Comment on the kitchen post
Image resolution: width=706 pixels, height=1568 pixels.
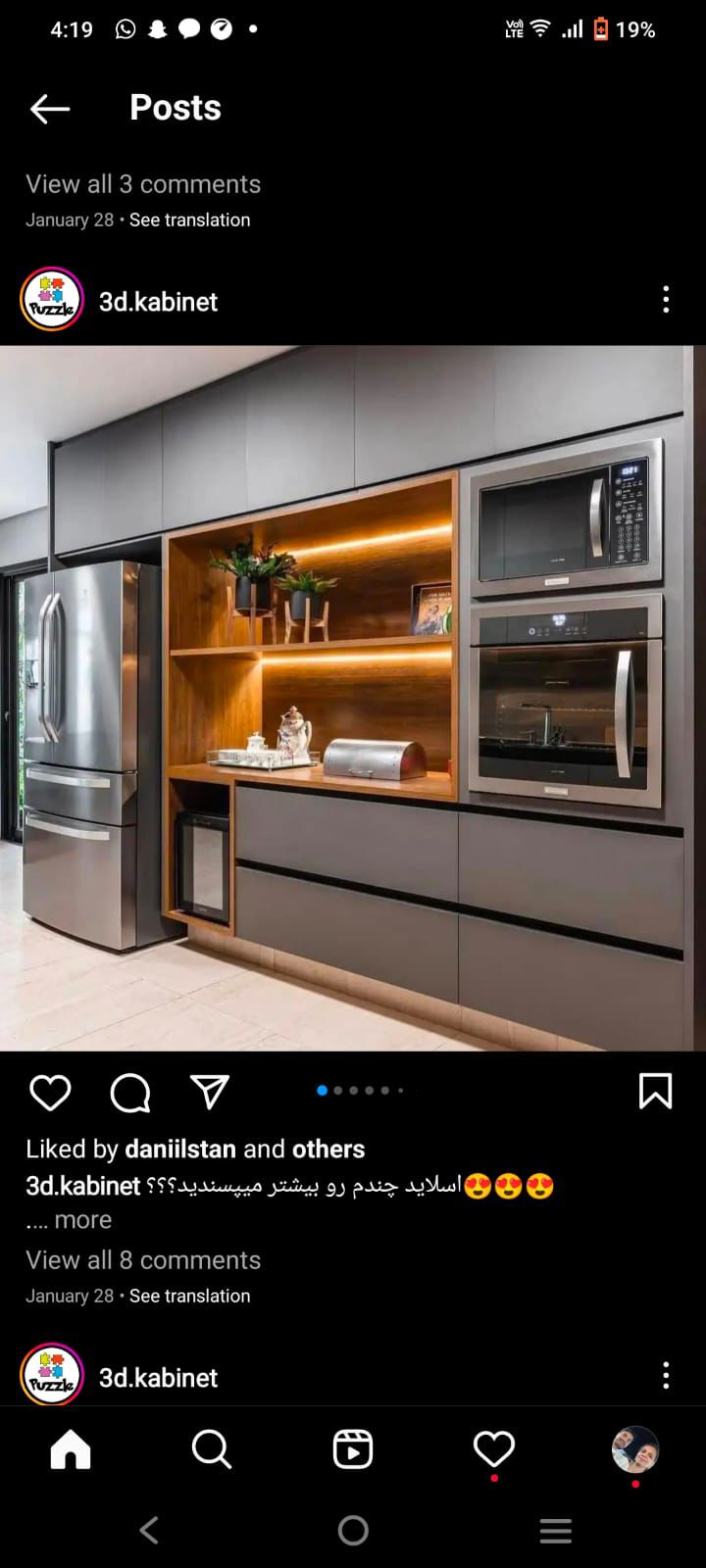pyautogui.click(x=129, y=1092)
